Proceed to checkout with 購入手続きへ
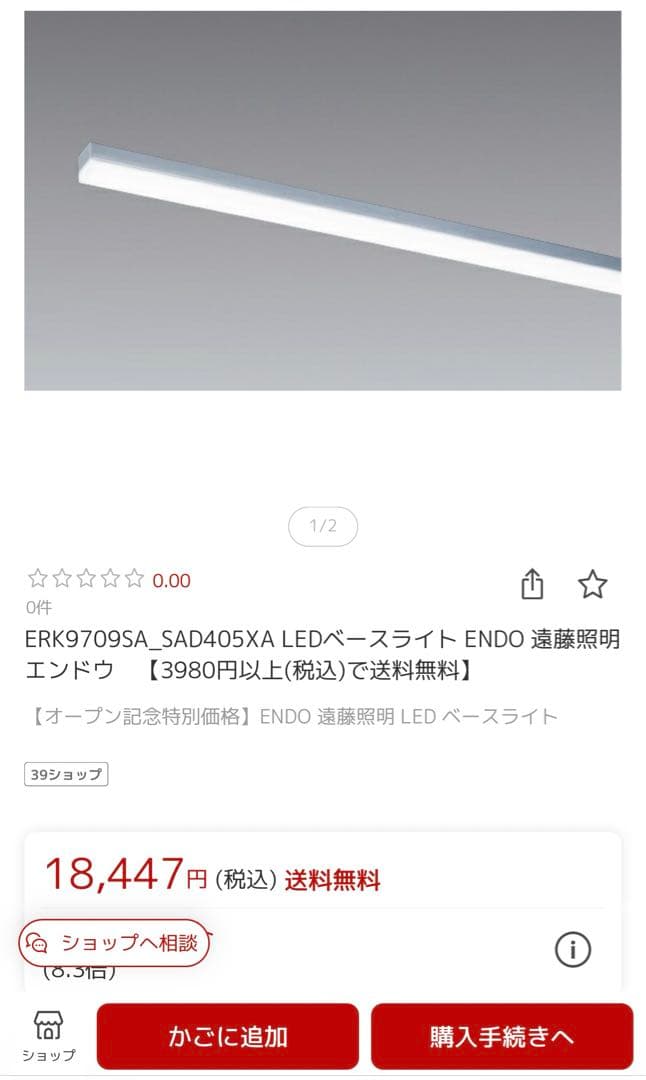The width and height of the screenshot is (646, 1080). pos(502,1036)
